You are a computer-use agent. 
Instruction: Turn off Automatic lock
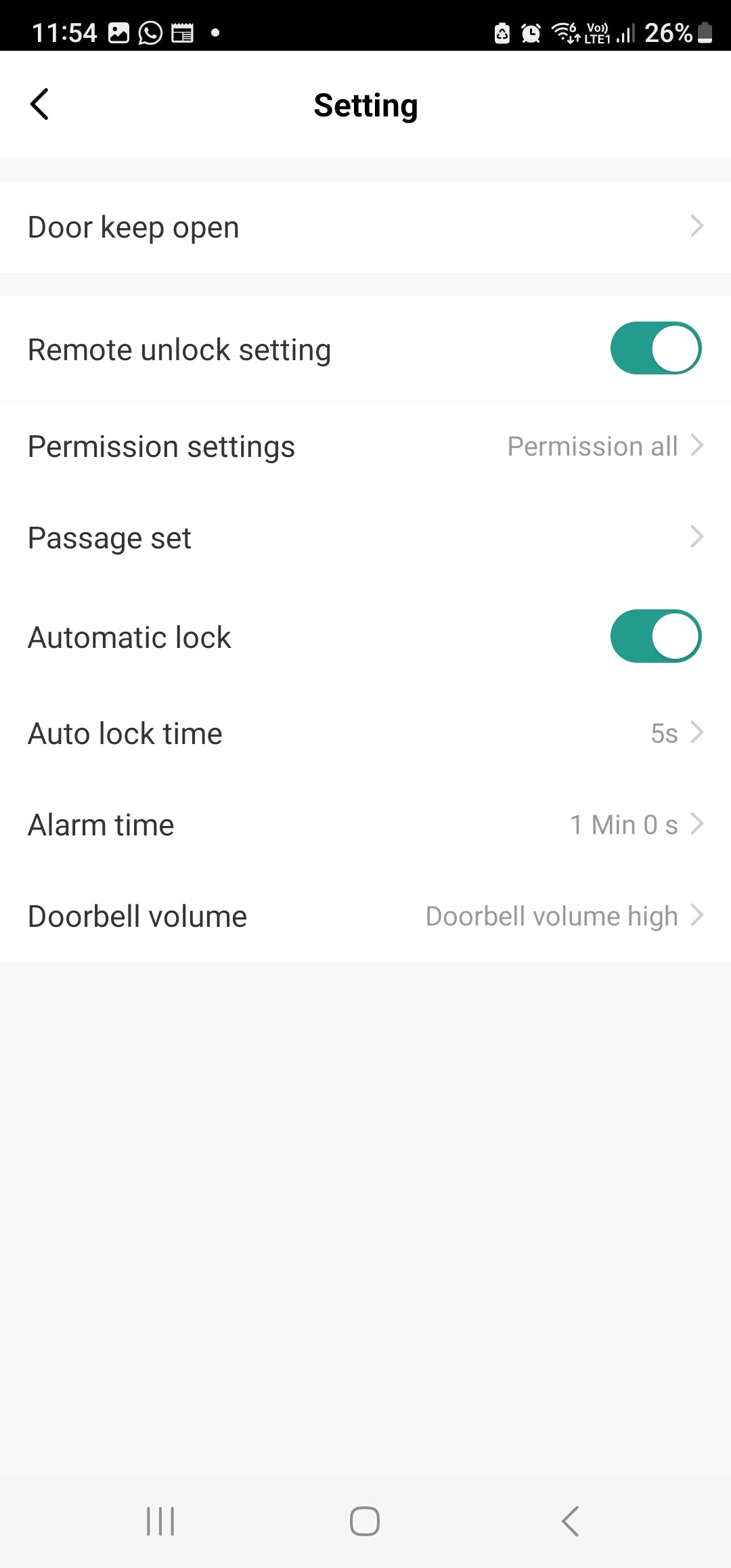coord(655,636)
